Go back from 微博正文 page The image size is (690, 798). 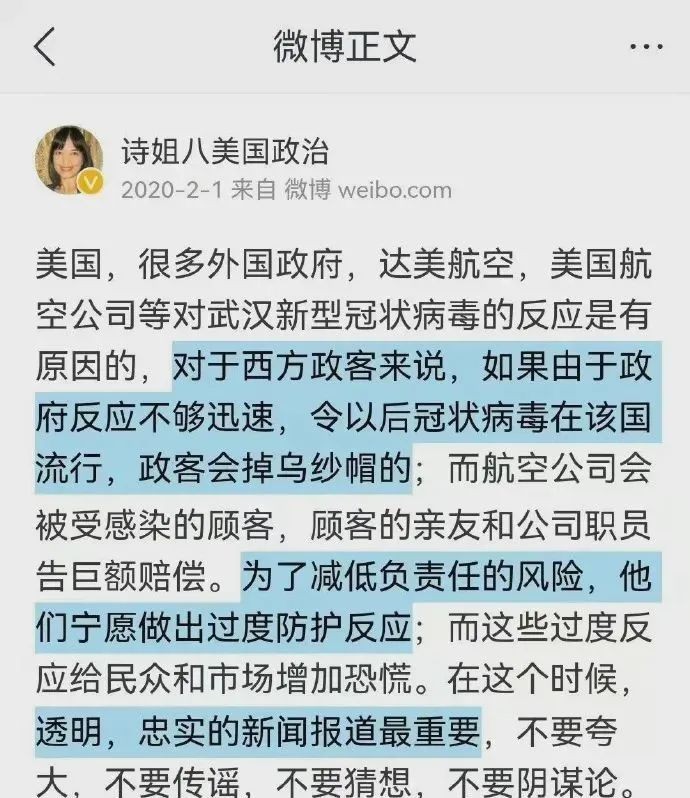[45, 47]
